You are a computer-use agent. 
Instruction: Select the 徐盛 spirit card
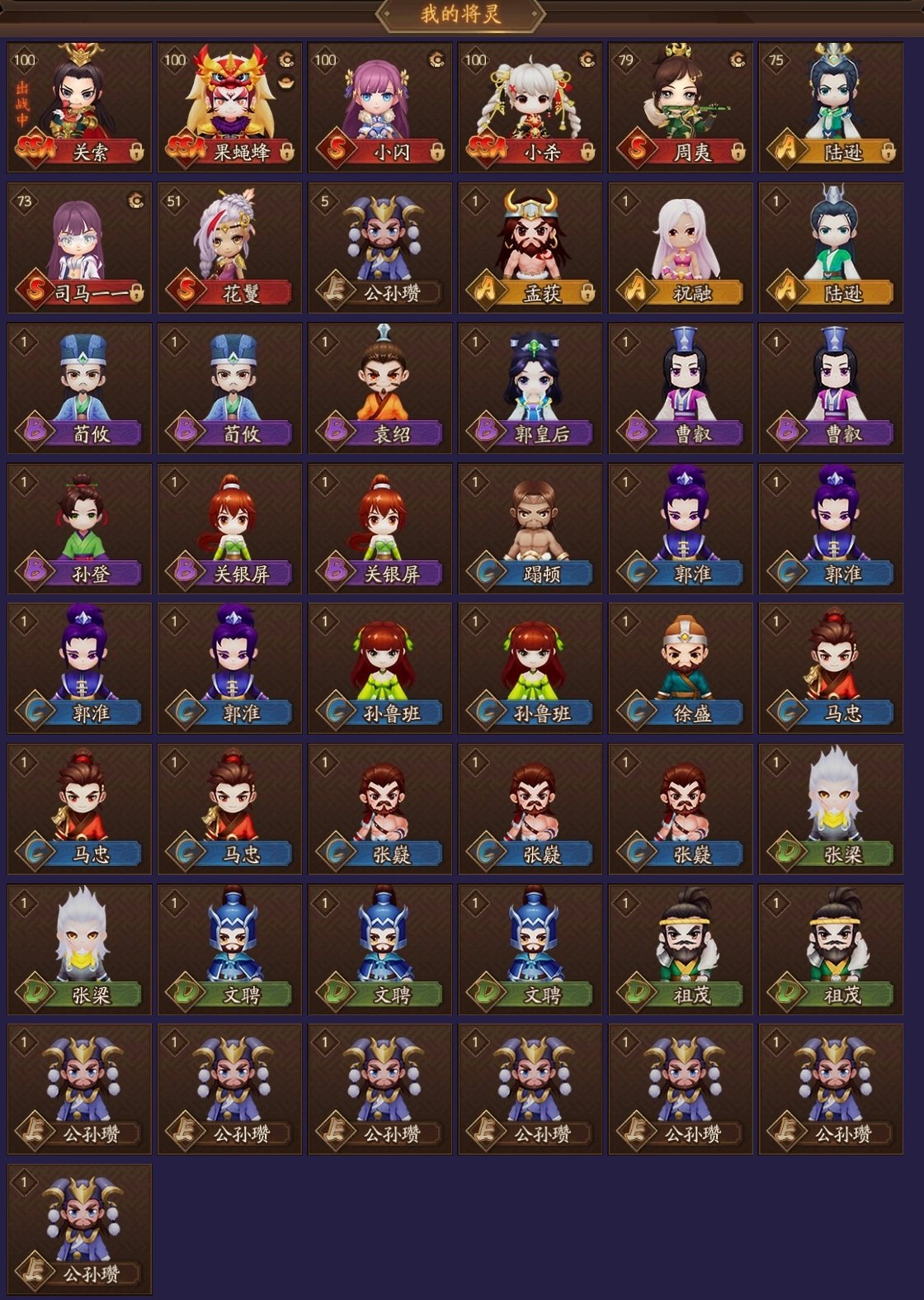tap(680, 669)
